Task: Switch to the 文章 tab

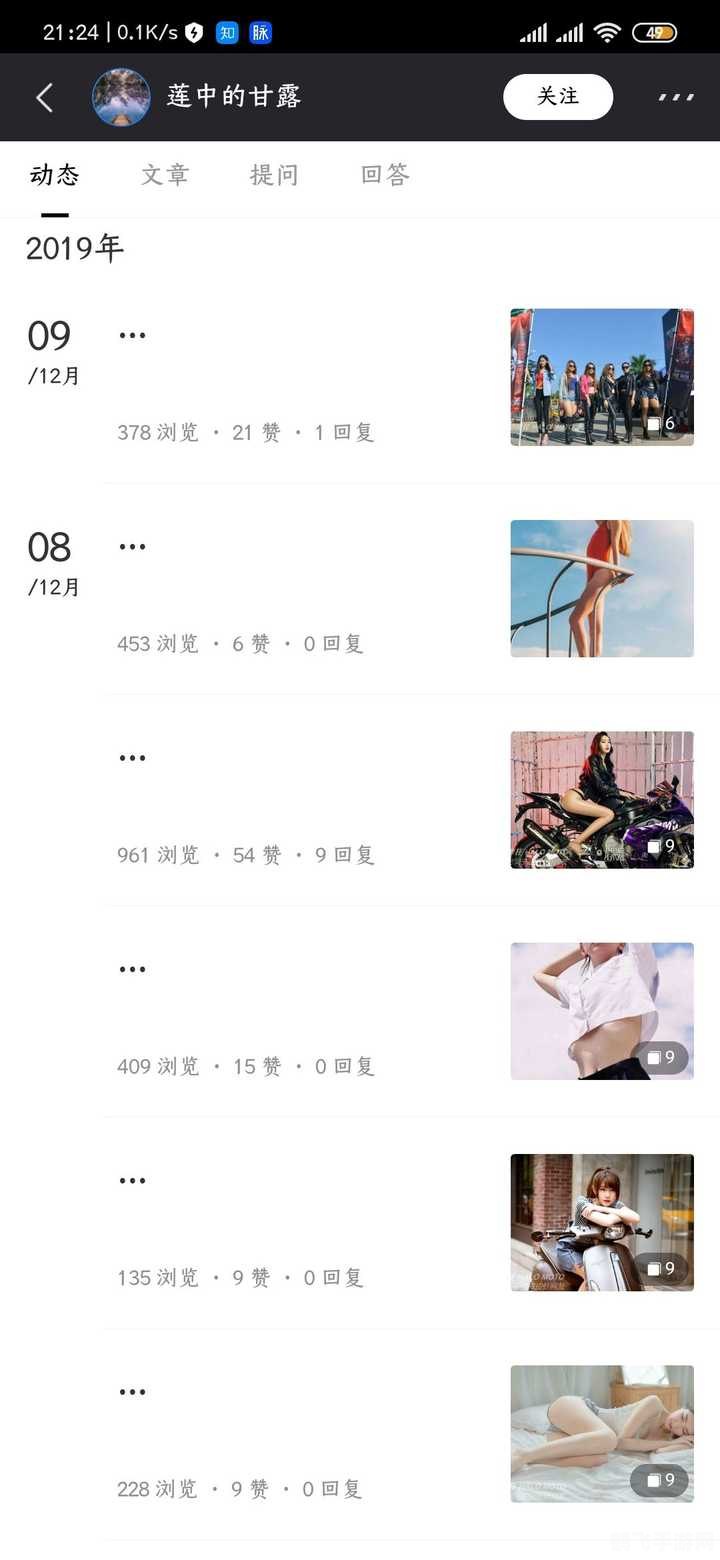Action: point(165,174)
